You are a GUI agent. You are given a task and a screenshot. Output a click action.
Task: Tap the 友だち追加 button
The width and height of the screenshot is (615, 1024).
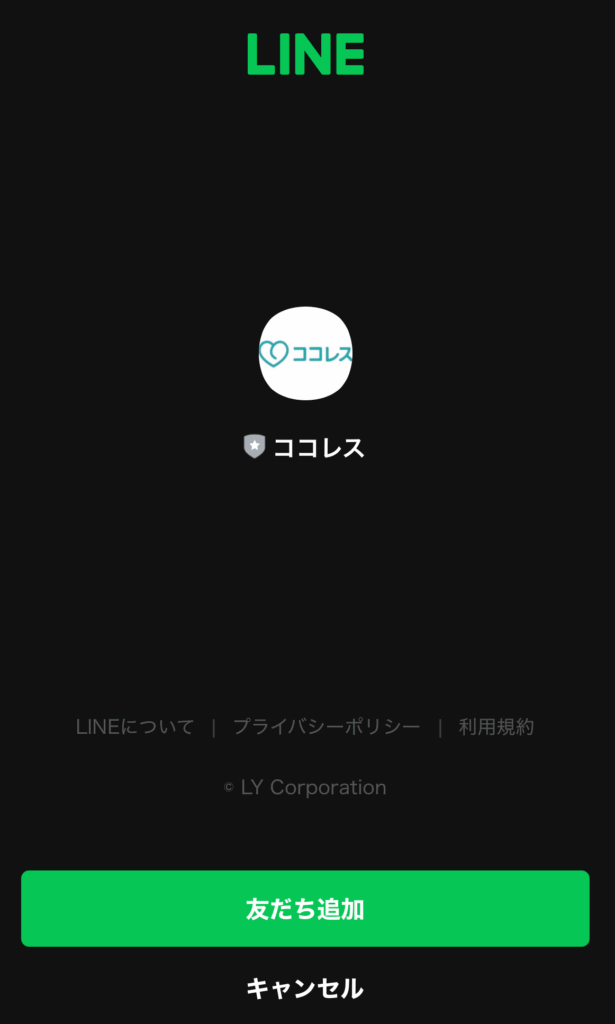[305, 908]
